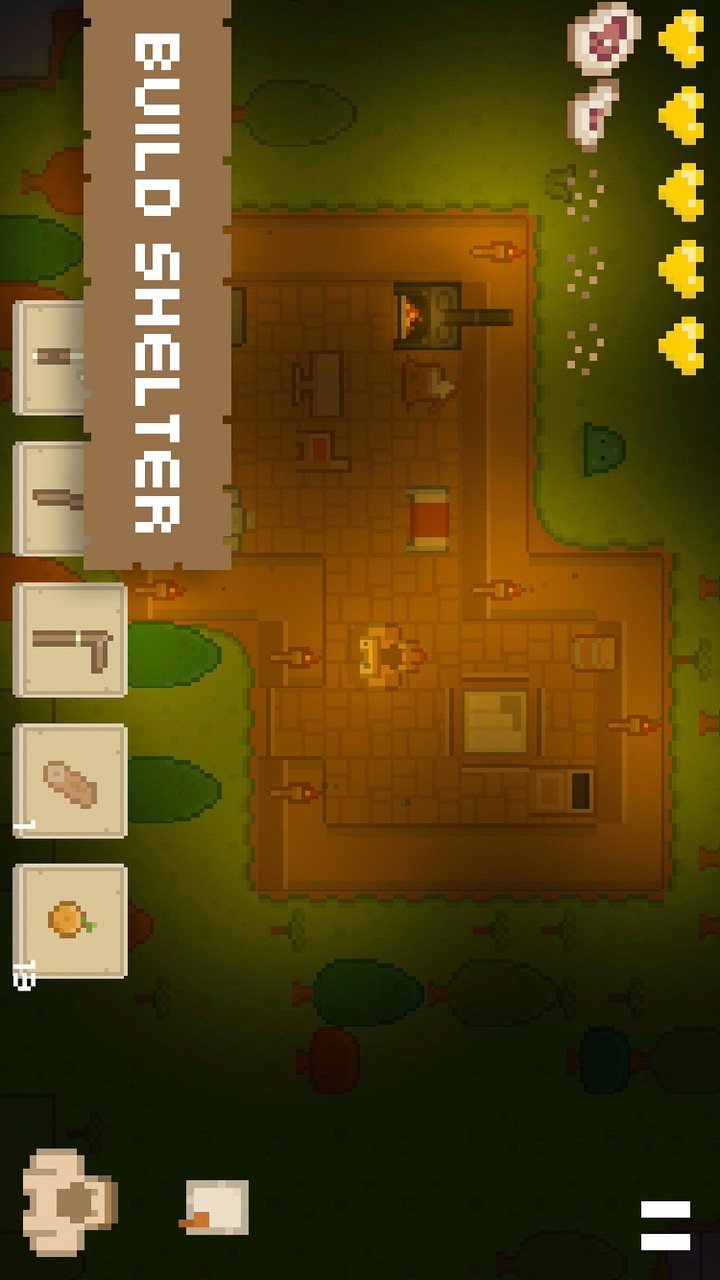Select the wood log inventory slot
Image resolution: width=720 pixels, height=1280 pixels.
(70, 781)
